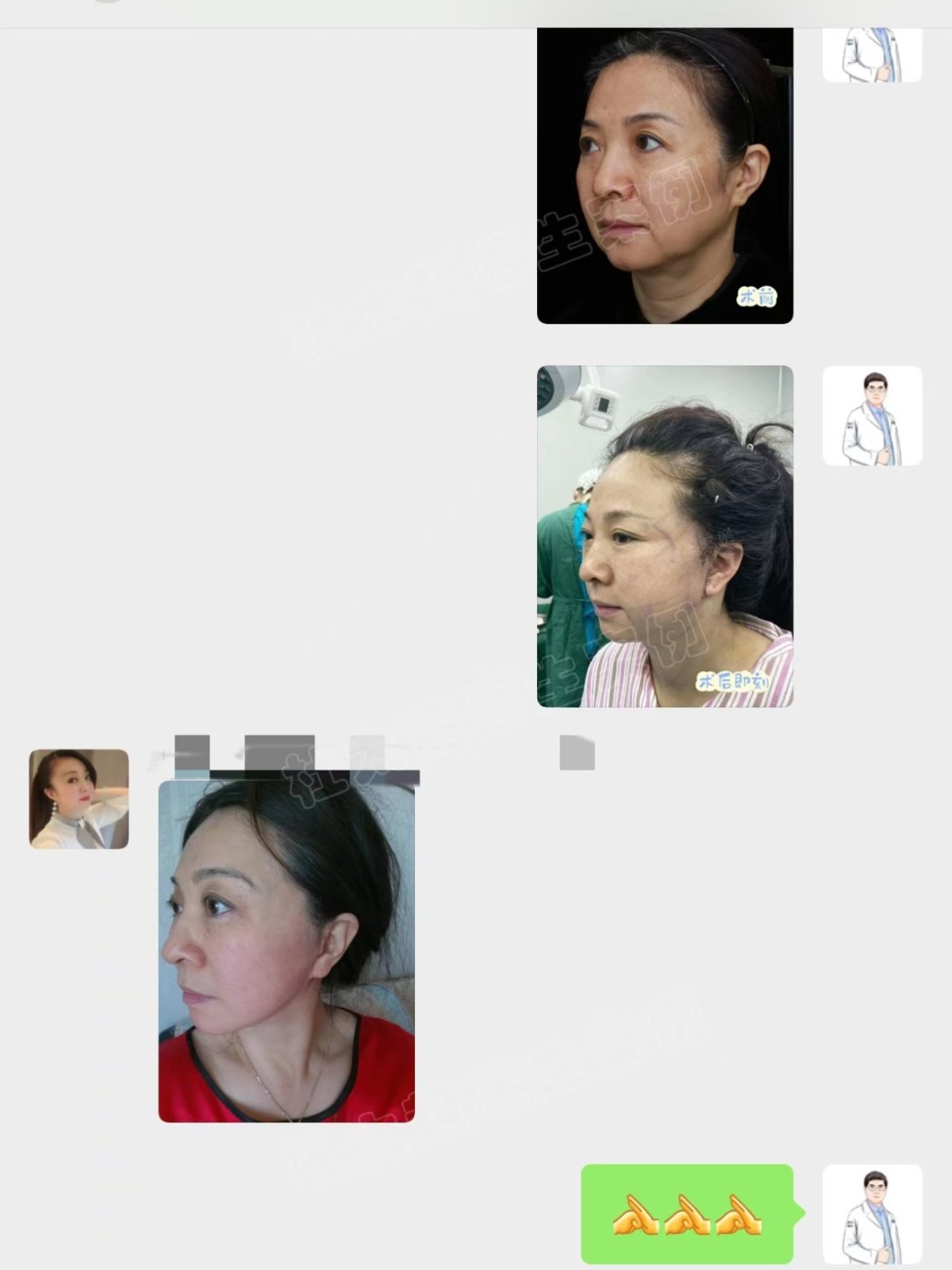The width and height of the screenshot is (952, 1270).
Task: Open doctor avatar beside the 术后即刻 photo
Action: [x=872, y=415]
